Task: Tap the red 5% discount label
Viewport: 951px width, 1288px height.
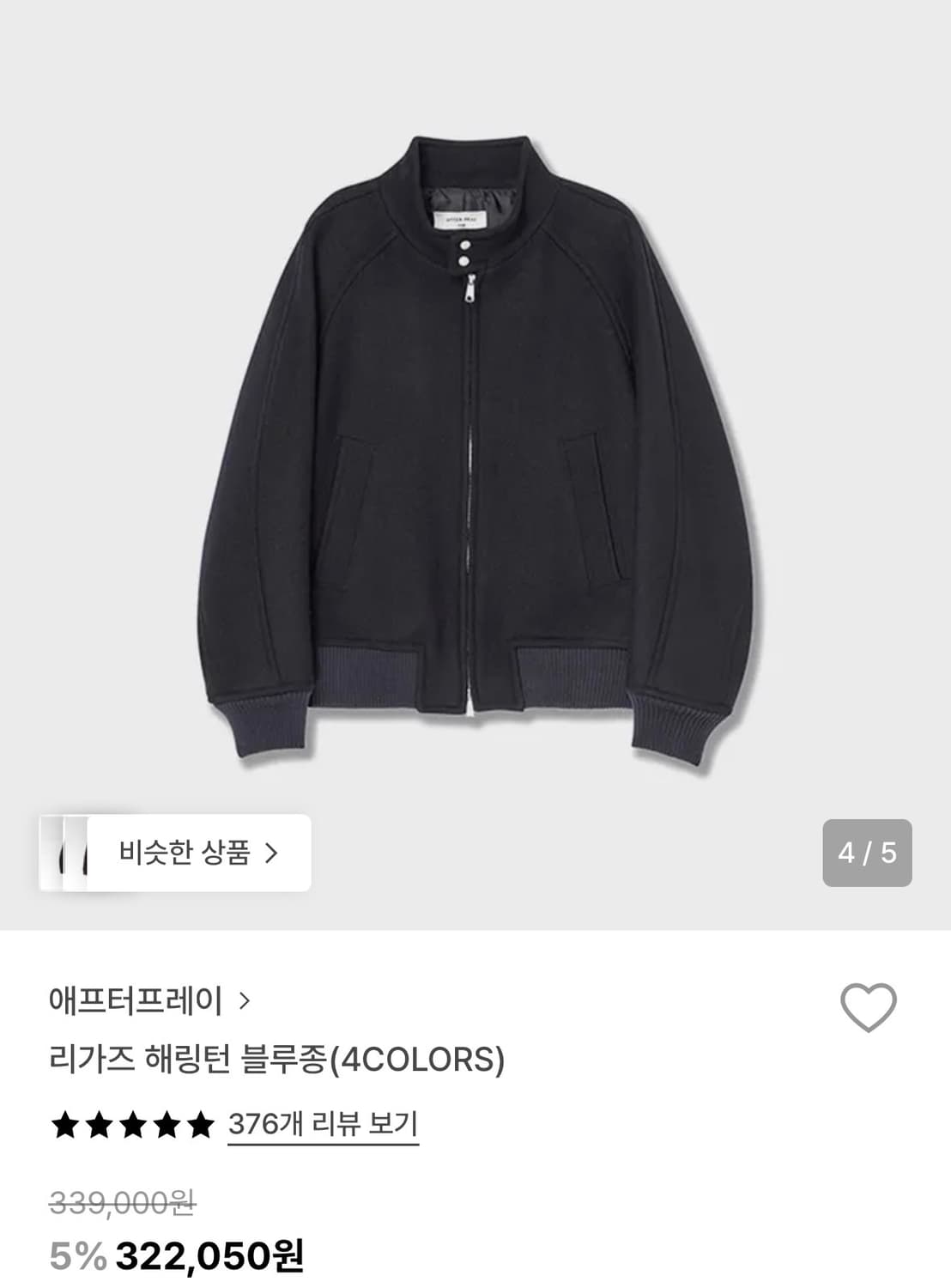Action: pyautogui.click(x=77, y=1256)
